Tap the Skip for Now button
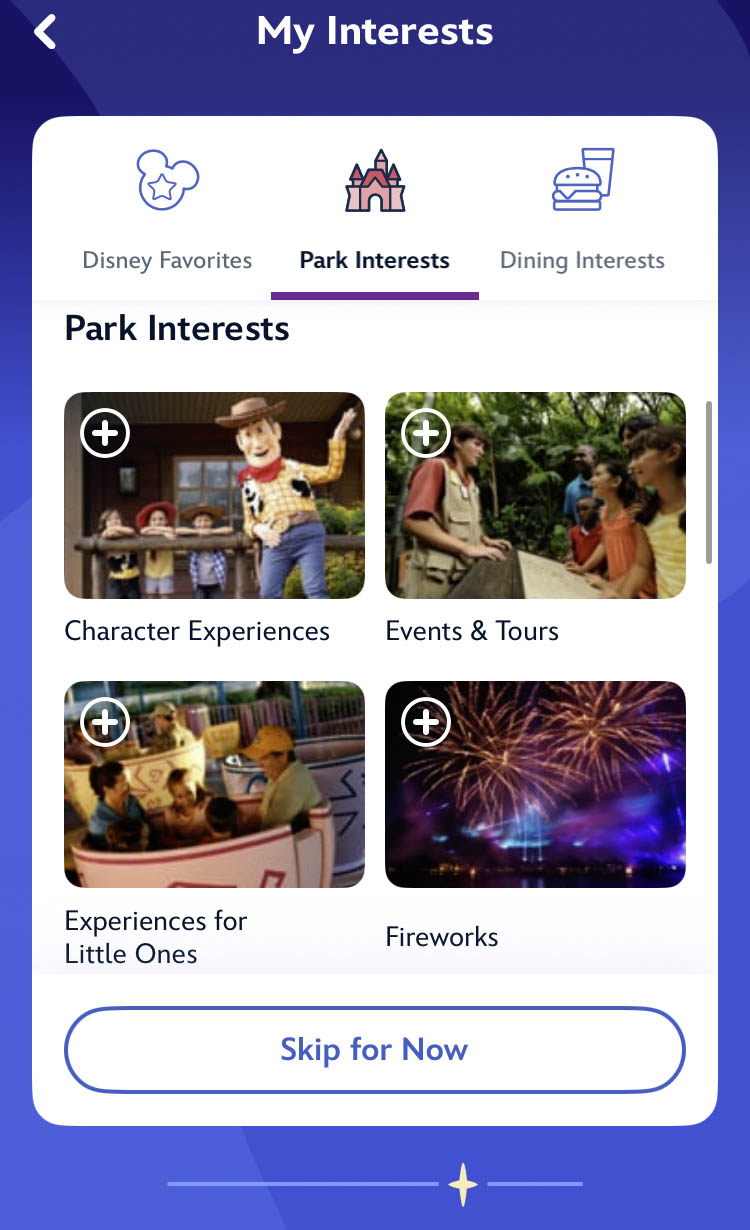This screenshot has height=1230, width=750. coord(375,1050)
